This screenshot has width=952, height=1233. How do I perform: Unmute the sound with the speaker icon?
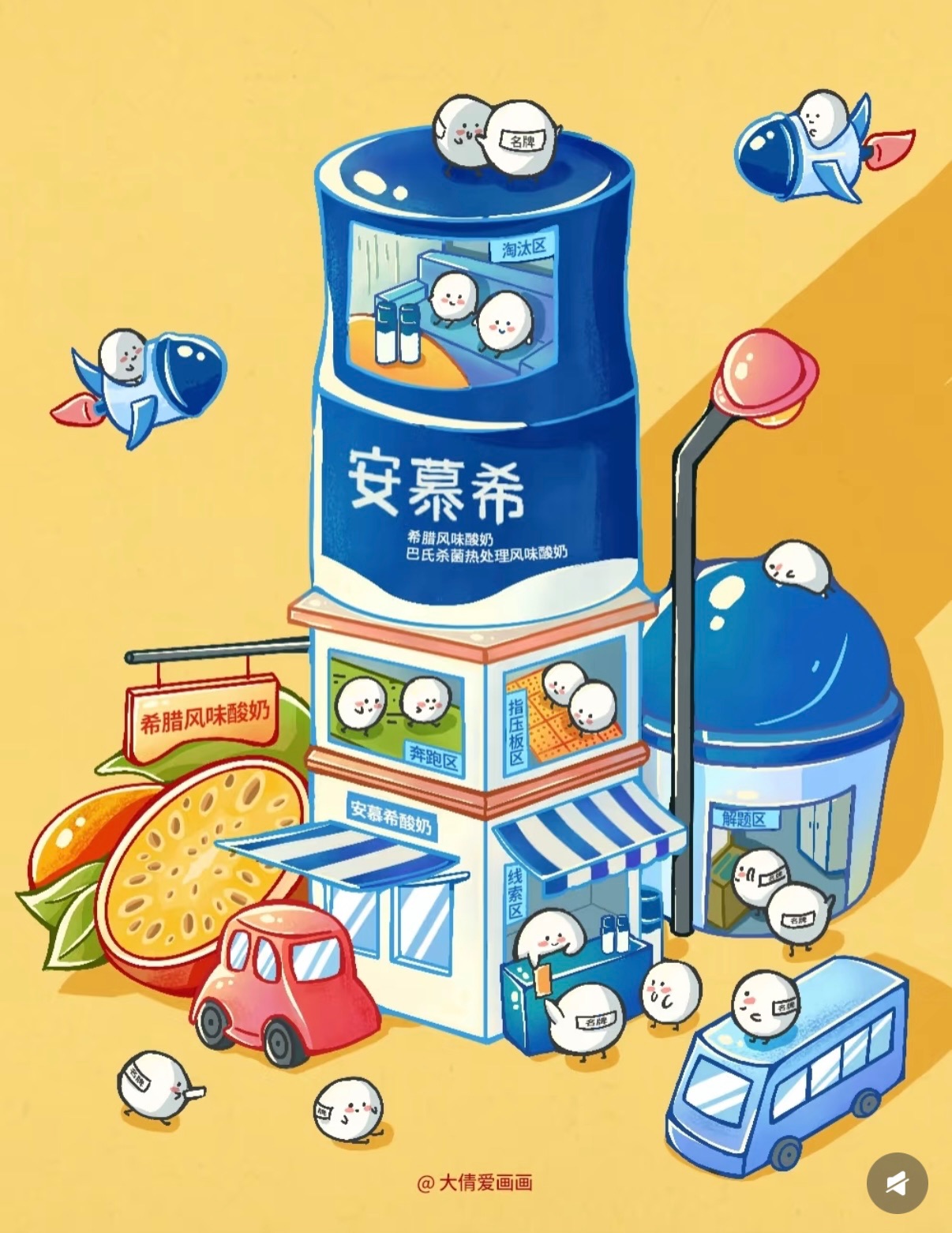click(x=897, y=1183)
